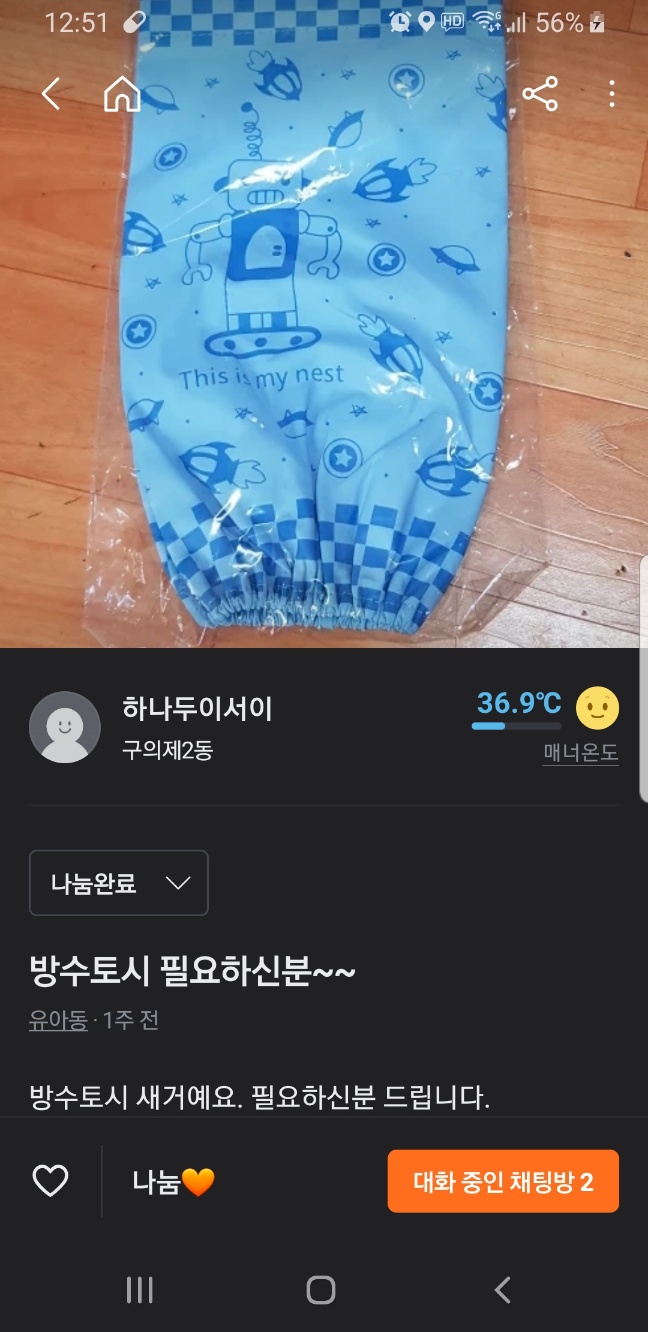Open 대화 중인 채팅방 2
Image resolution: width=648 pixels, height=1332 pixels.
(x=503, y=1181)
